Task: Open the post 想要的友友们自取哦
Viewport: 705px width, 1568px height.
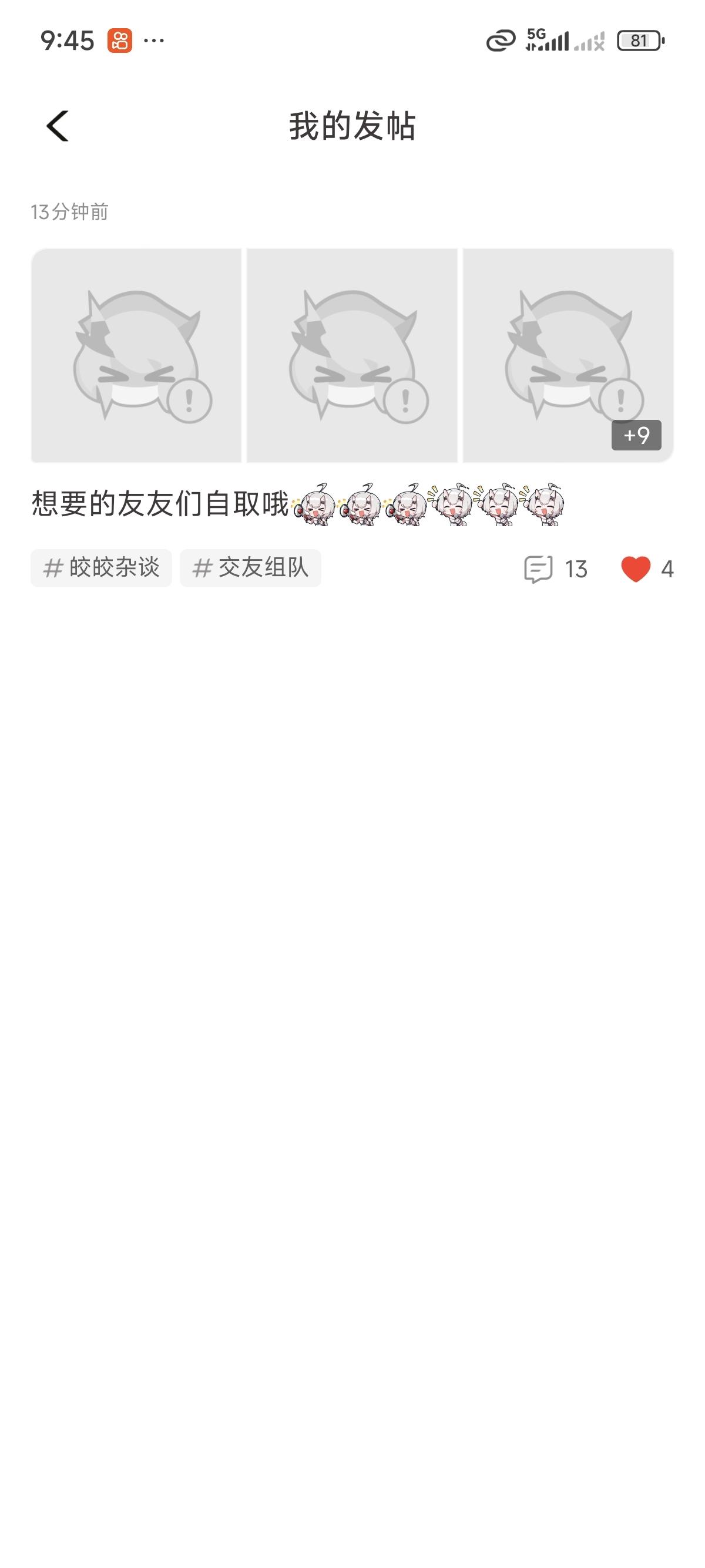Action: 160,504
